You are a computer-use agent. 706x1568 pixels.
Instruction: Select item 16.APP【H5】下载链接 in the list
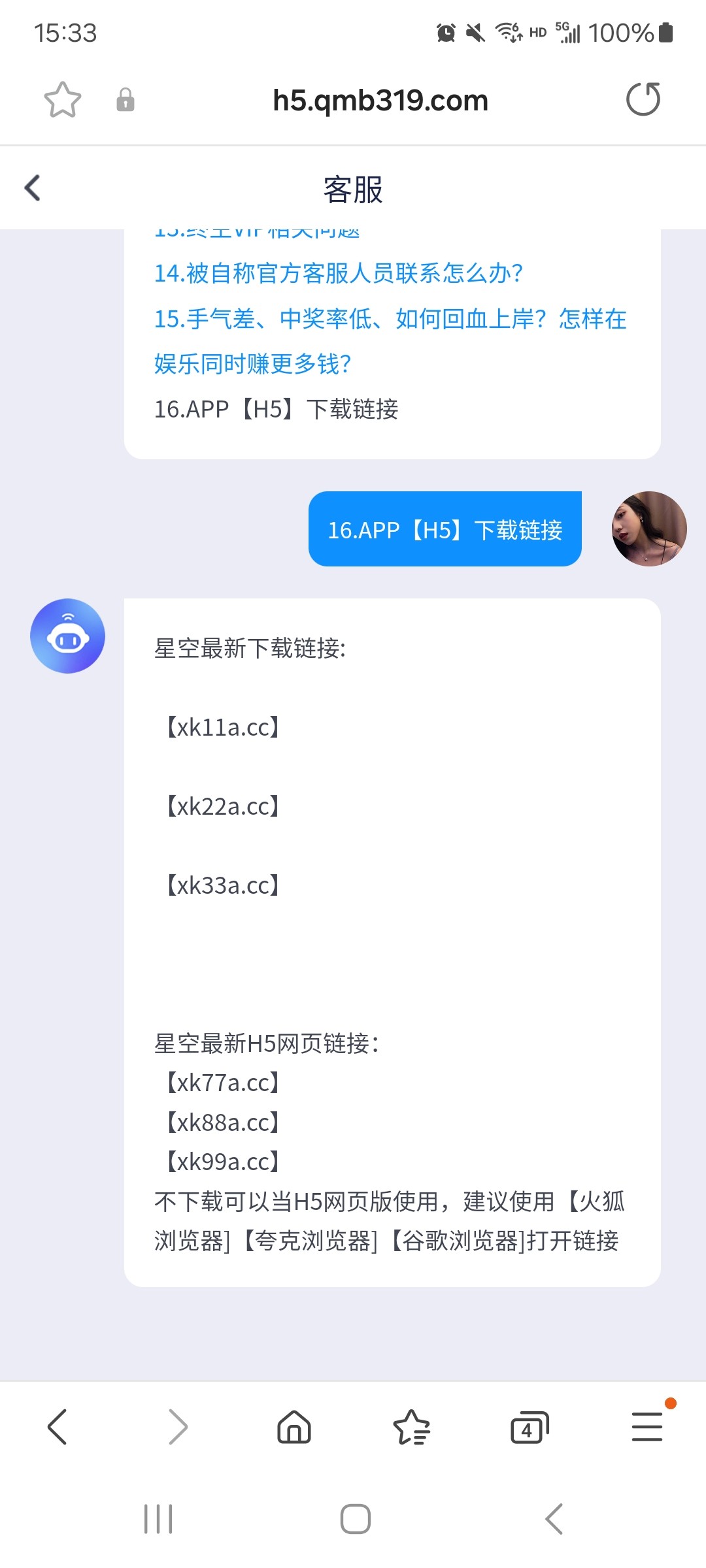[x=276, y=409]
